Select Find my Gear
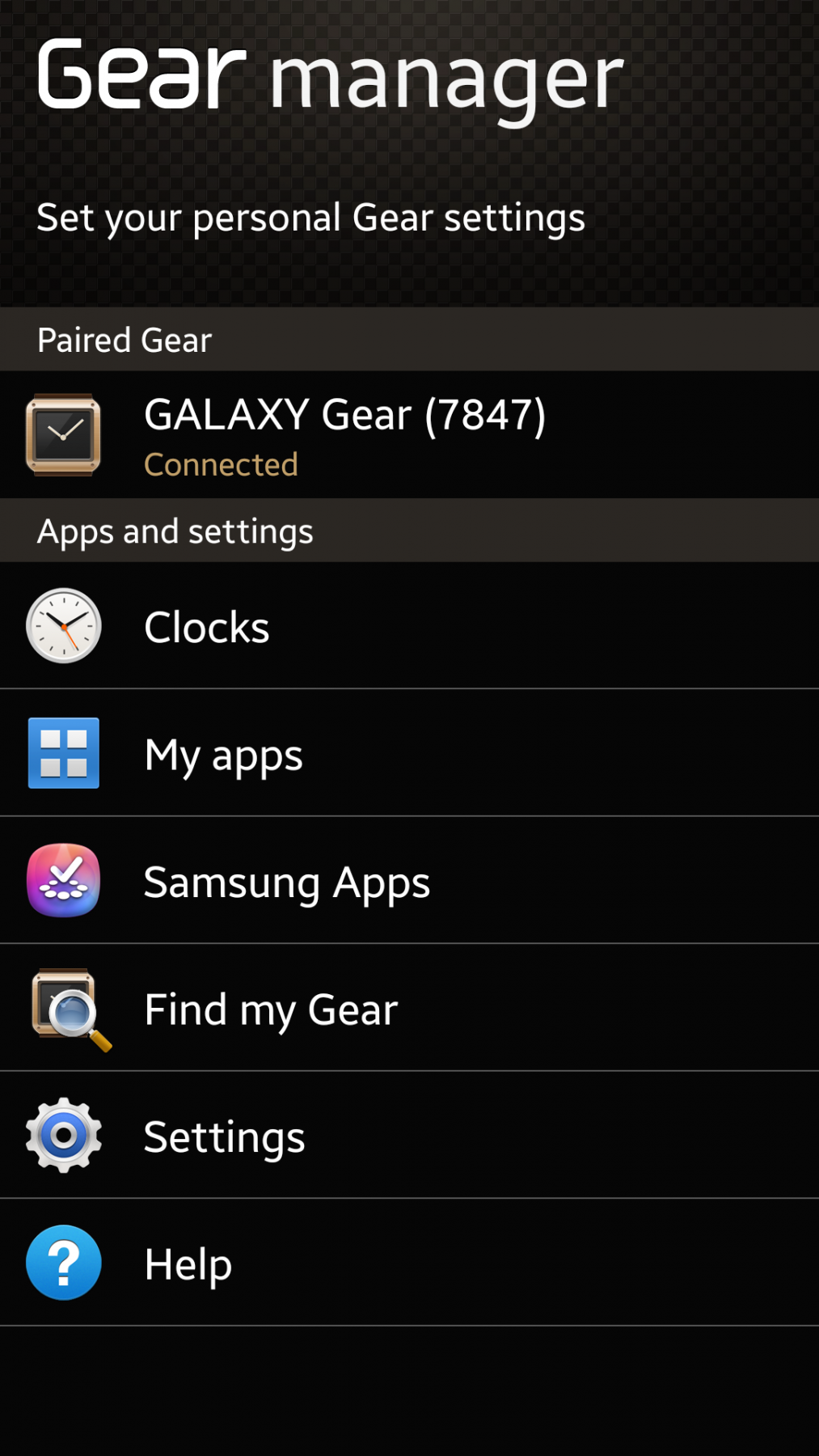Viewport: 819px width, 1456px height. click(409, 1009)
